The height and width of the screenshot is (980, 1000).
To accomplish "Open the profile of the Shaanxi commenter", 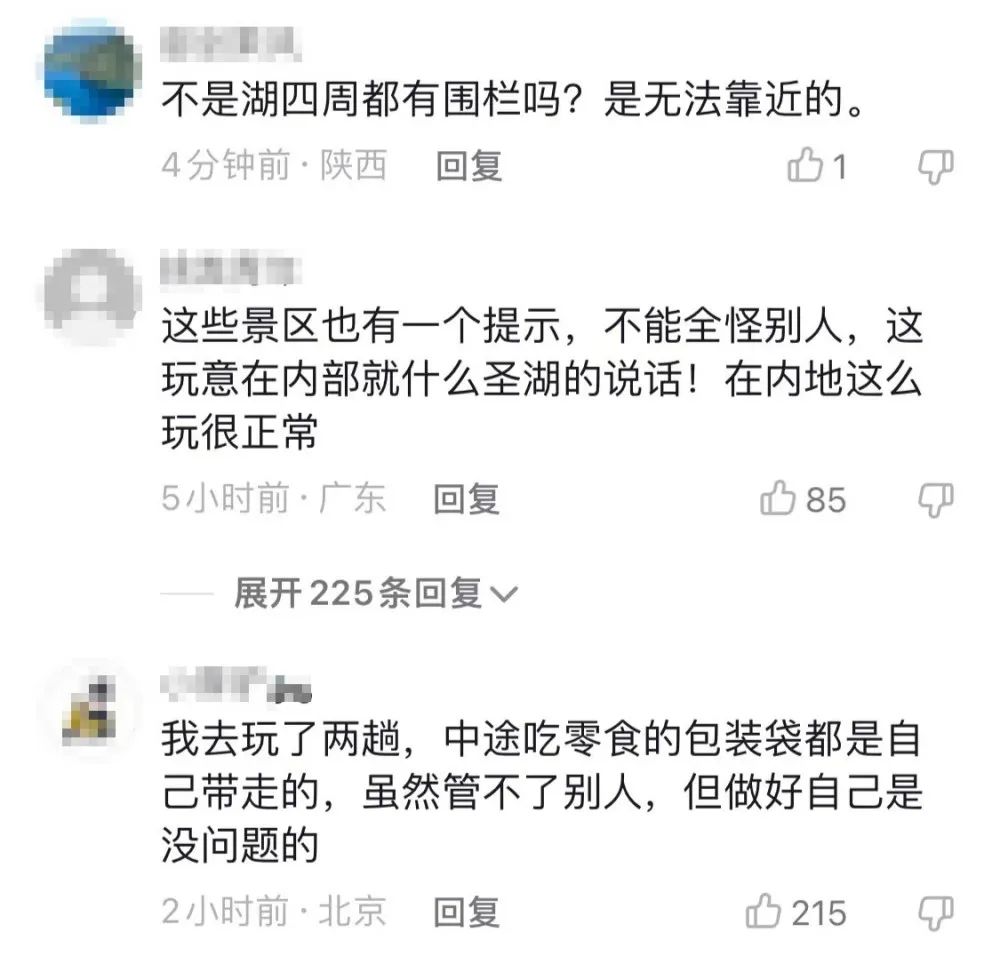I will [90, 72].
